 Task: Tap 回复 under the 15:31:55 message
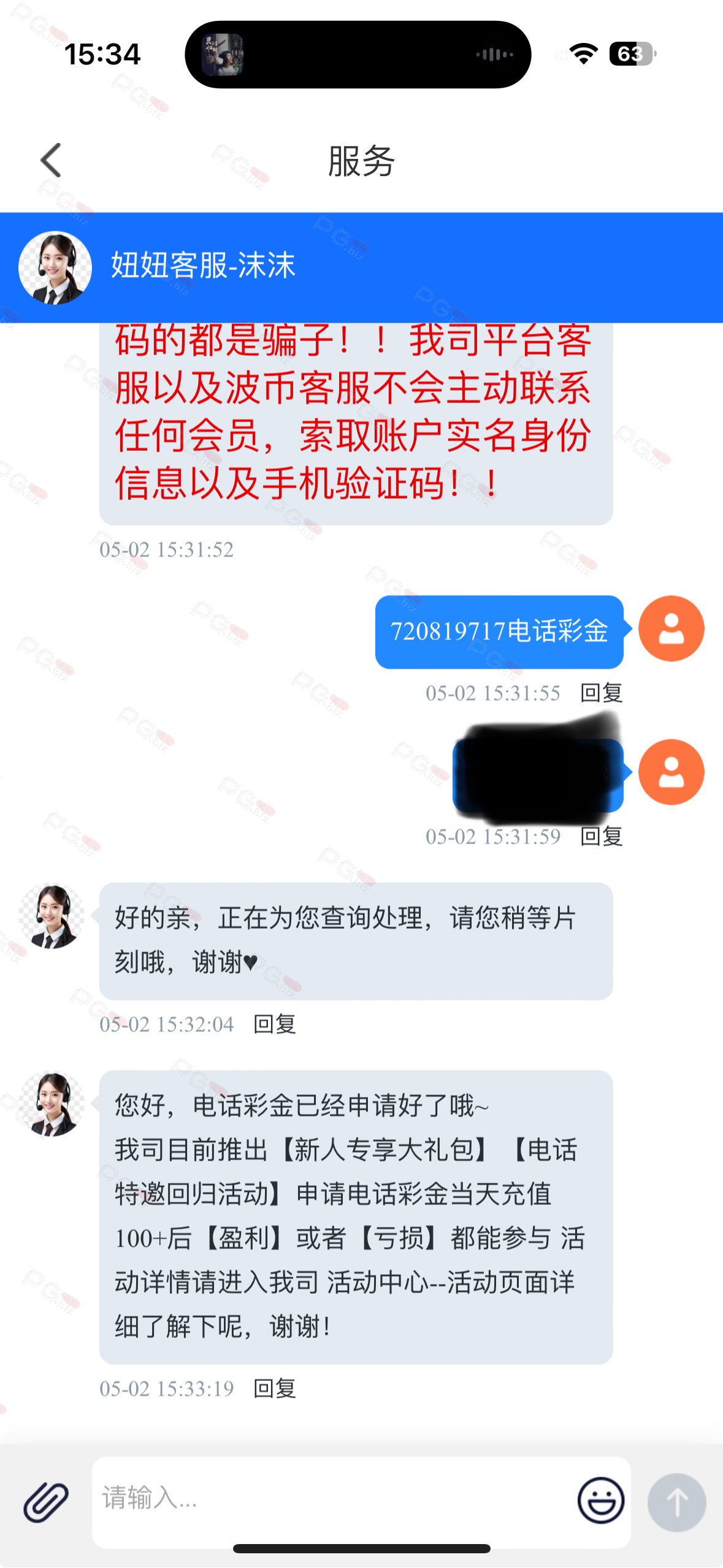pyautogui.click(x=602, y=693)
